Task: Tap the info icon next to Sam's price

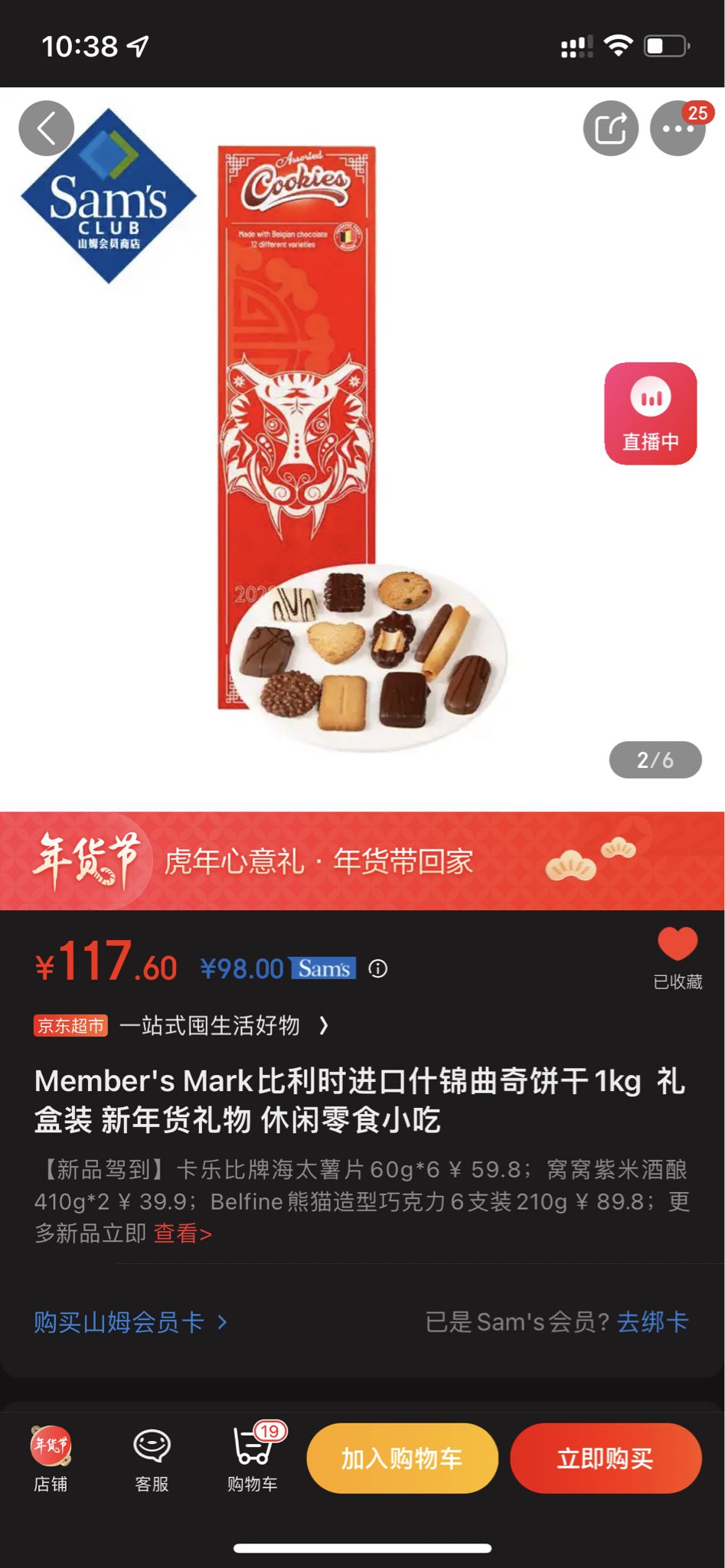Action: [x=376, y=969]
